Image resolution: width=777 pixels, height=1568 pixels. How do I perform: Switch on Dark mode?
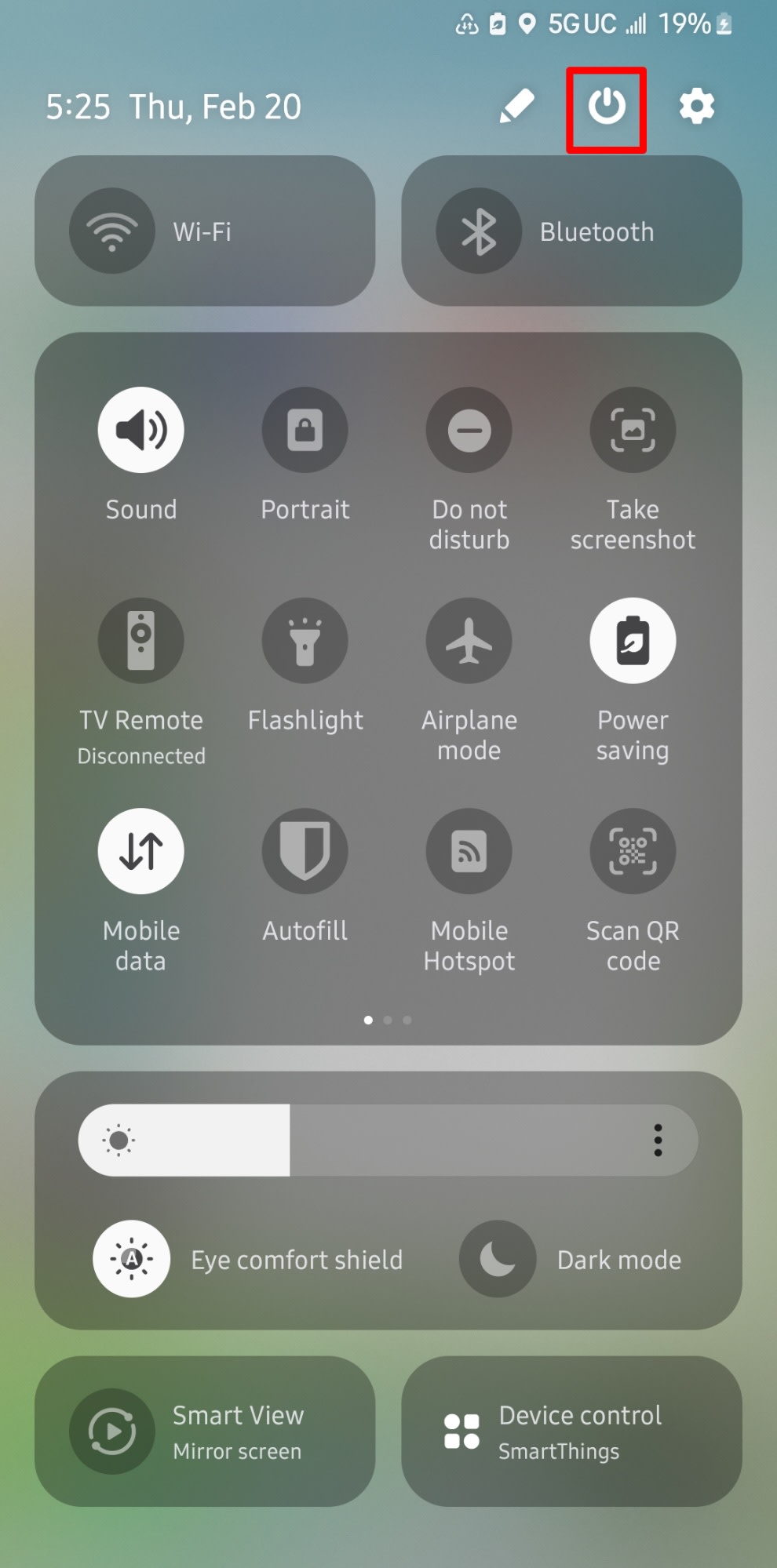tap(498, 1259)
